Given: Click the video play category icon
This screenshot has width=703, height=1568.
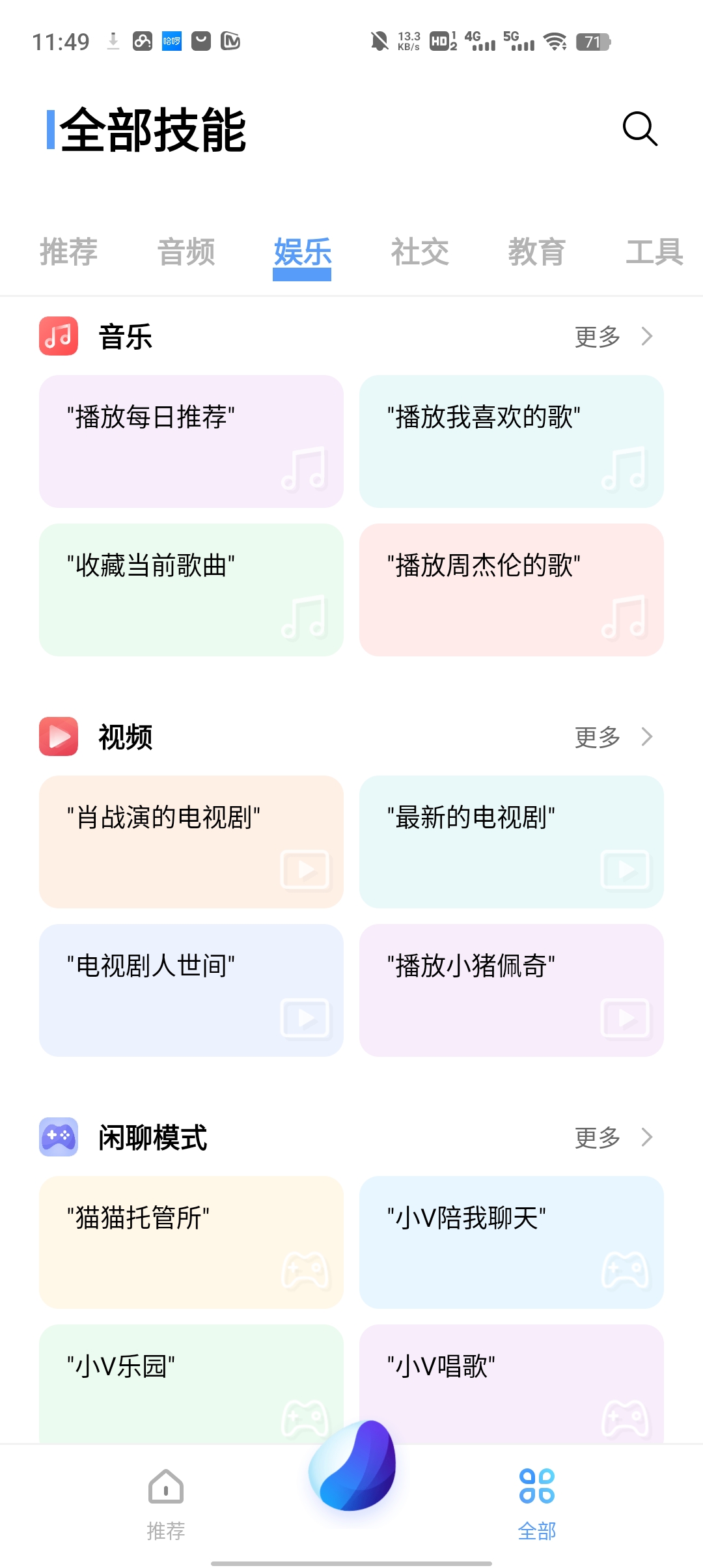Looking at the screenshot, I should 58,736.
